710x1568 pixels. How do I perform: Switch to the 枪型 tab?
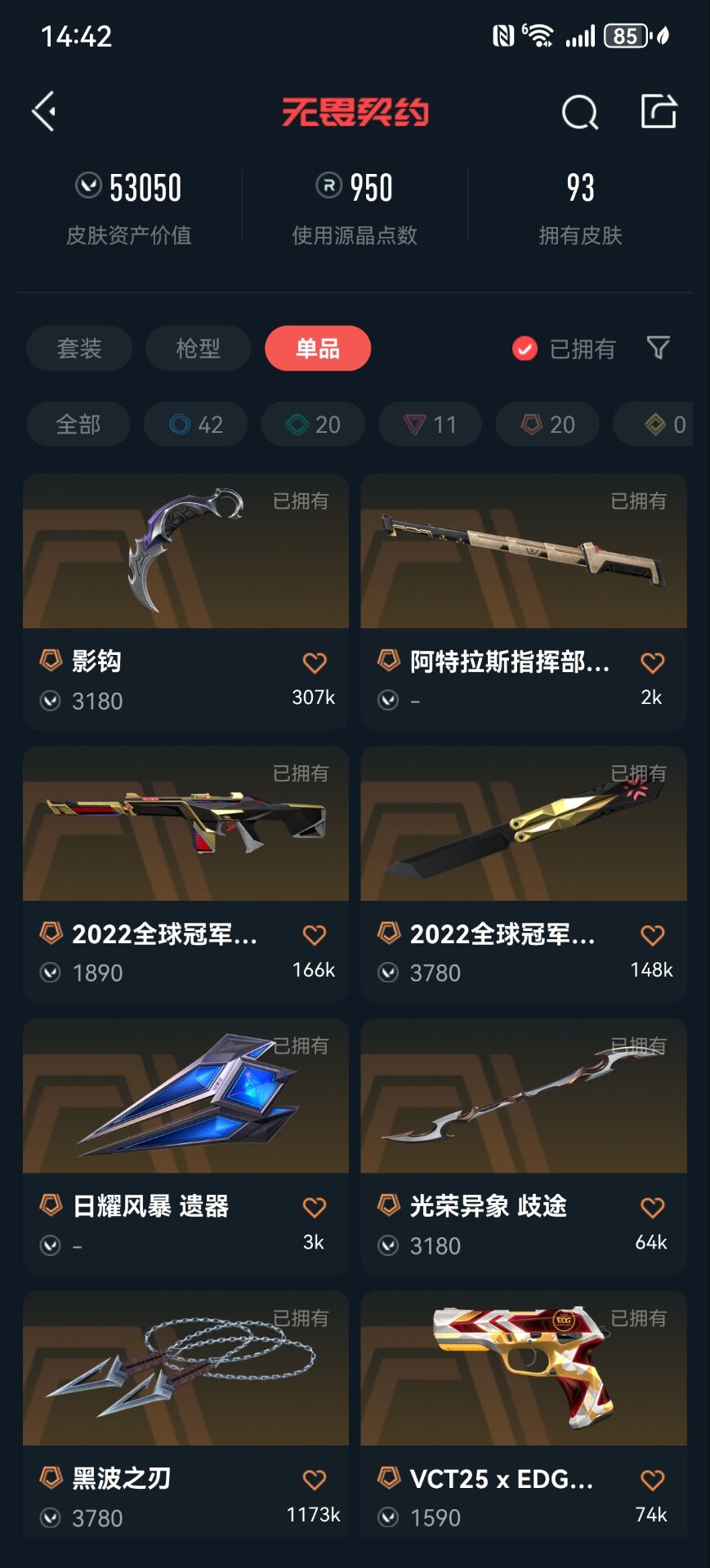pyautogui.click(x=198, y=349)
